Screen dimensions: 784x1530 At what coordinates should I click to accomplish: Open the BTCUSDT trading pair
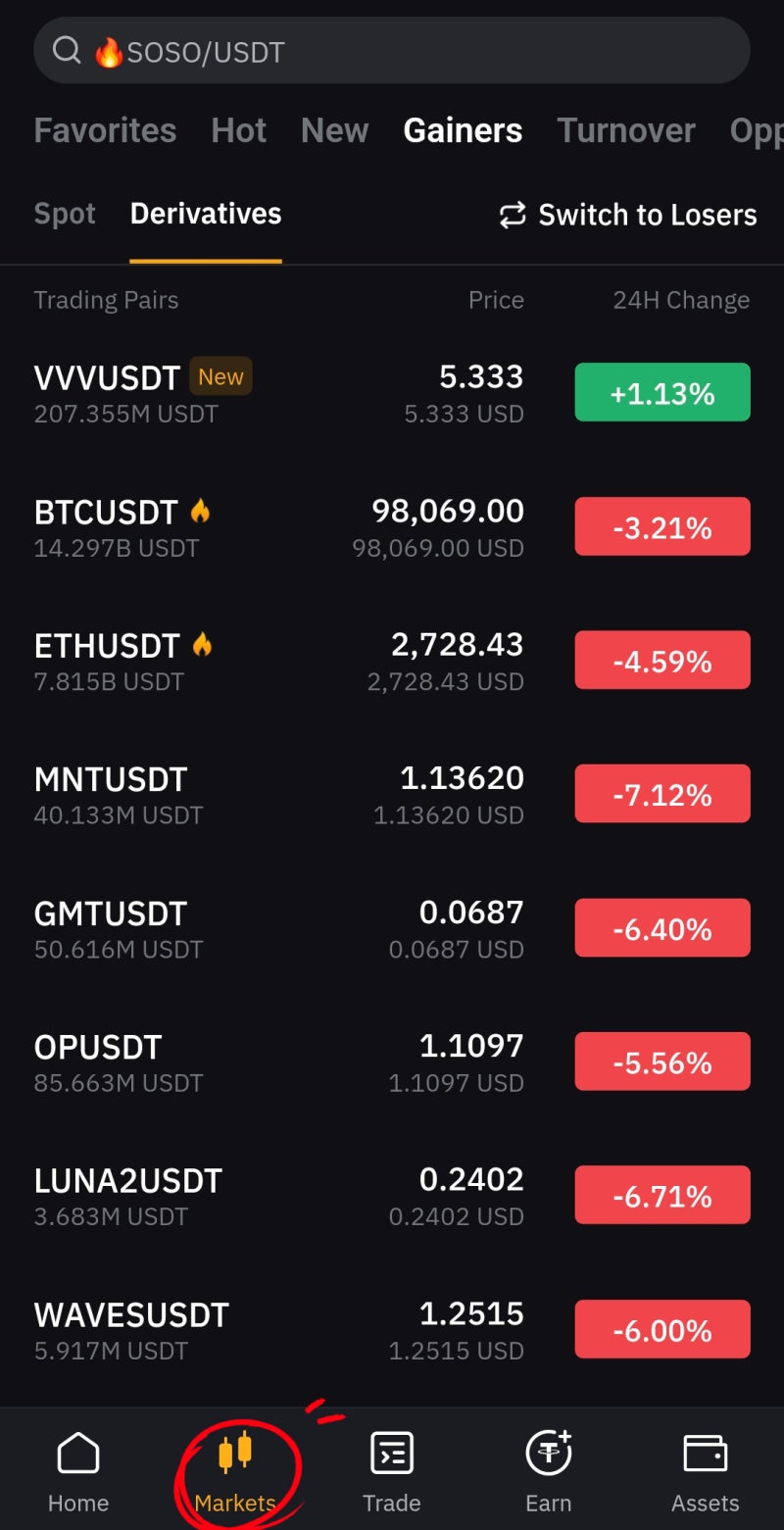point(392,527)
